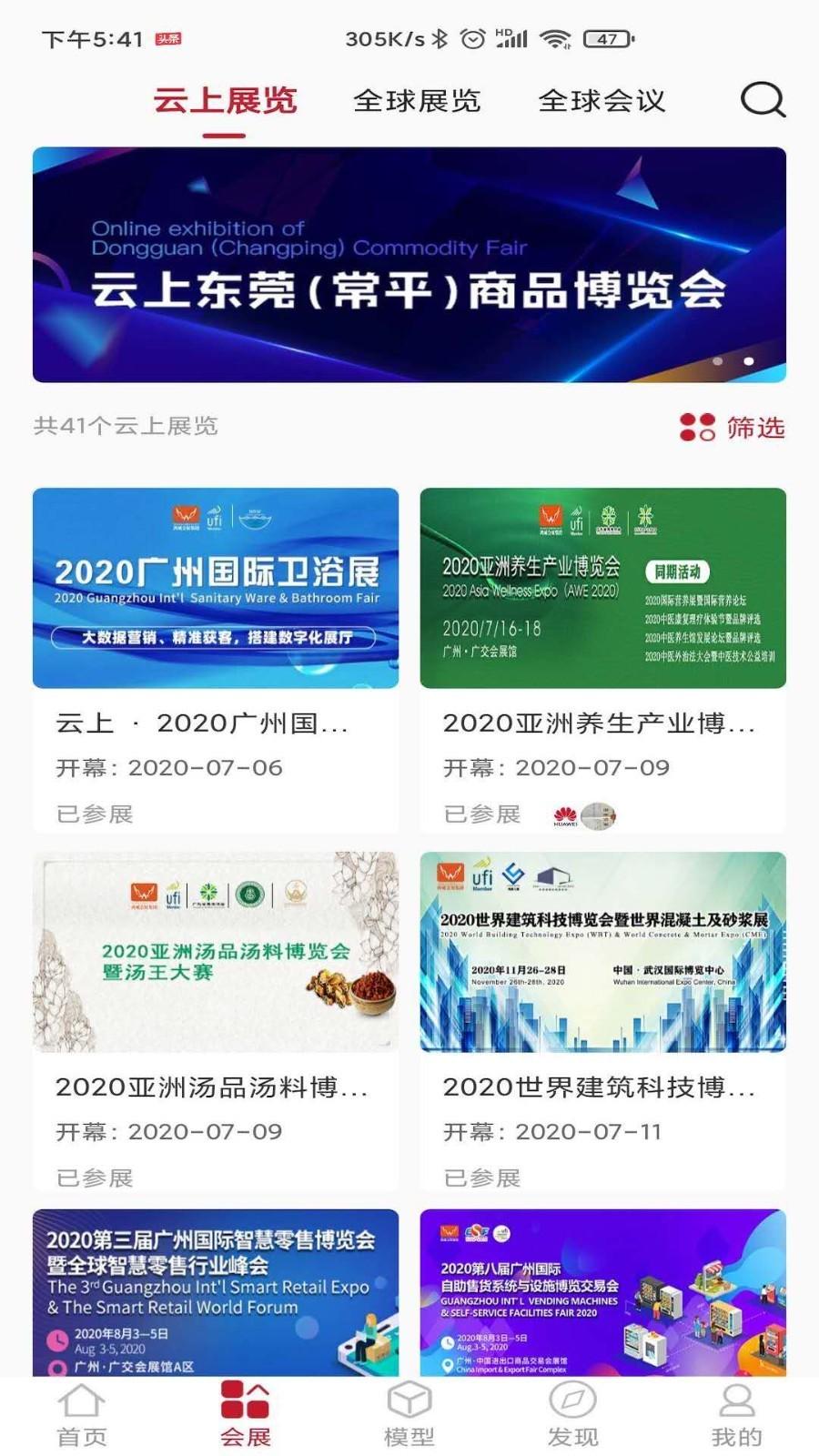
Task: Tap the 筛选 filter icon
Action: click(697, 426)
